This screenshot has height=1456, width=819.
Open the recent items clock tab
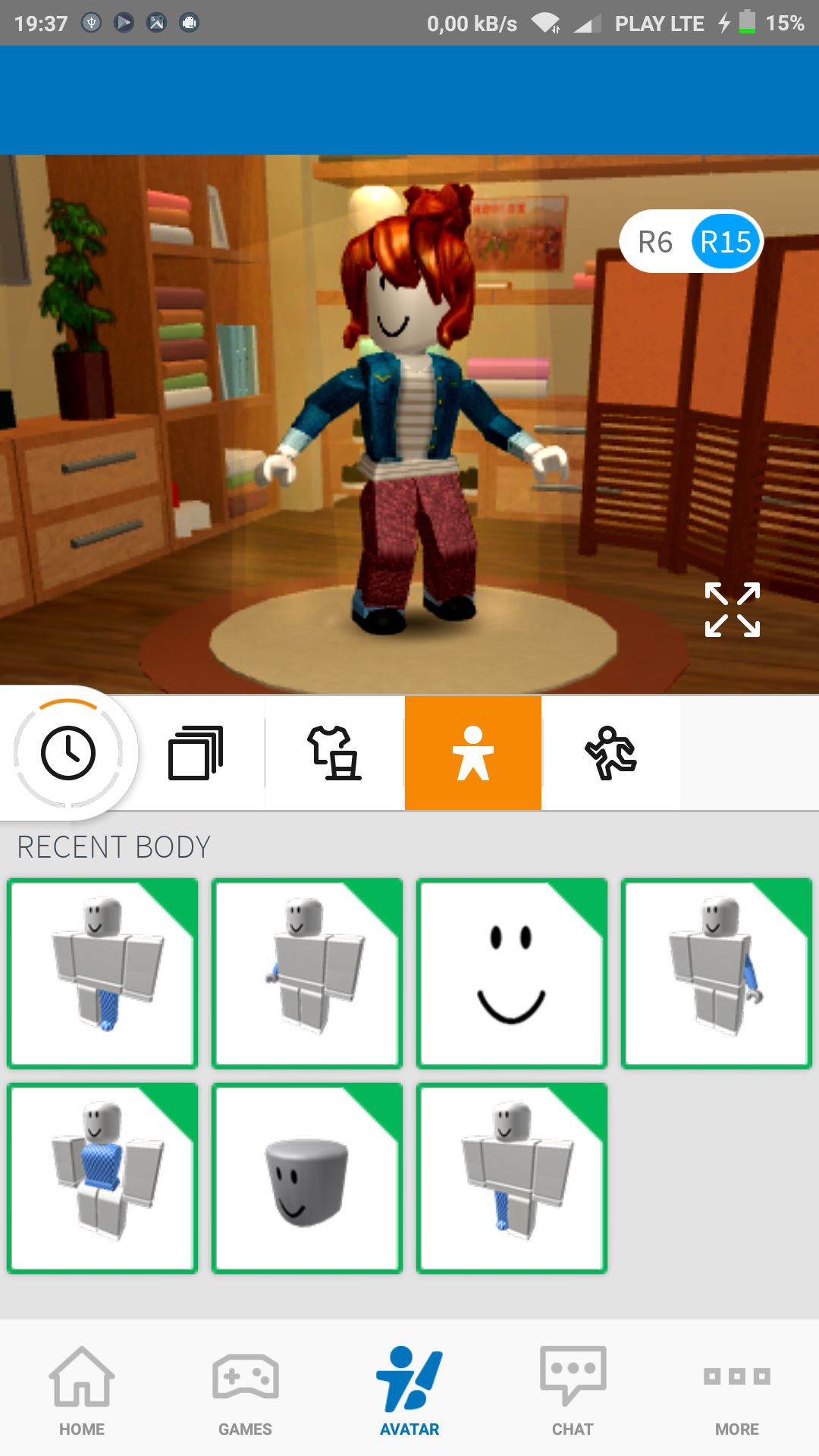click(x=68, y=753)
